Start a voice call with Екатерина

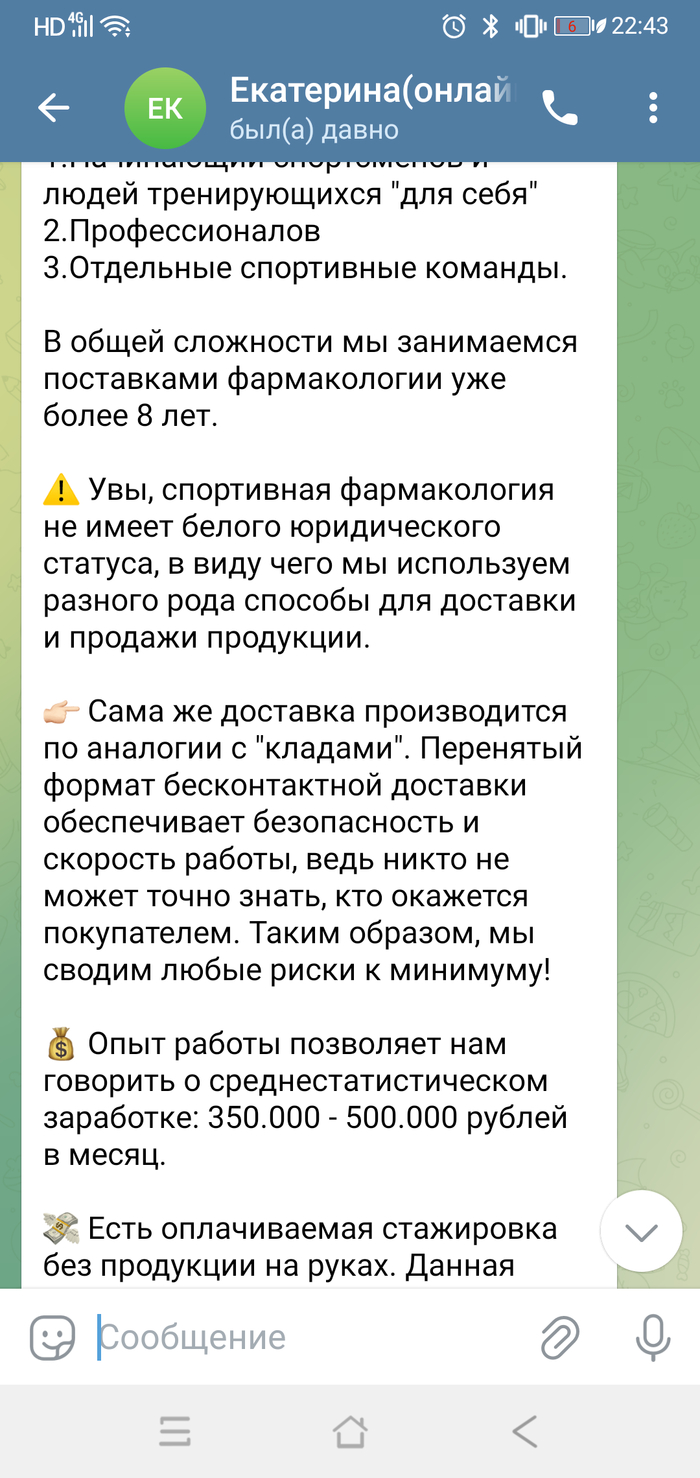point(560,108)
